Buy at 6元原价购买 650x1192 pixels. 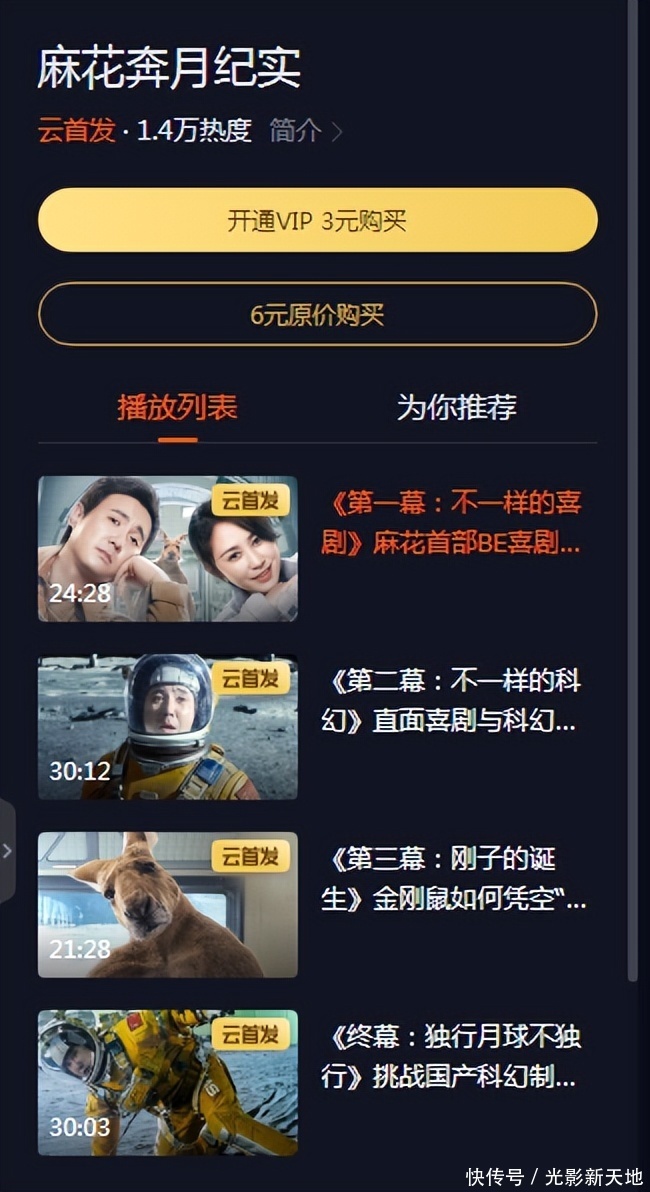tap(318, 315)
